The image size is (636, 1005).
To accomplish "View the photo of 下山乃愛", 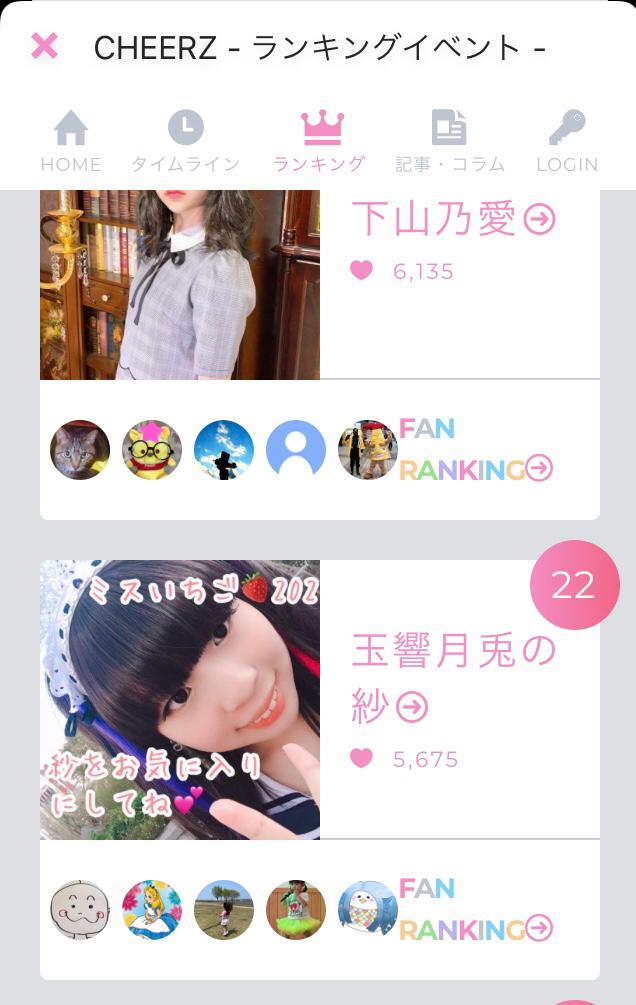I will coord(180,285).
